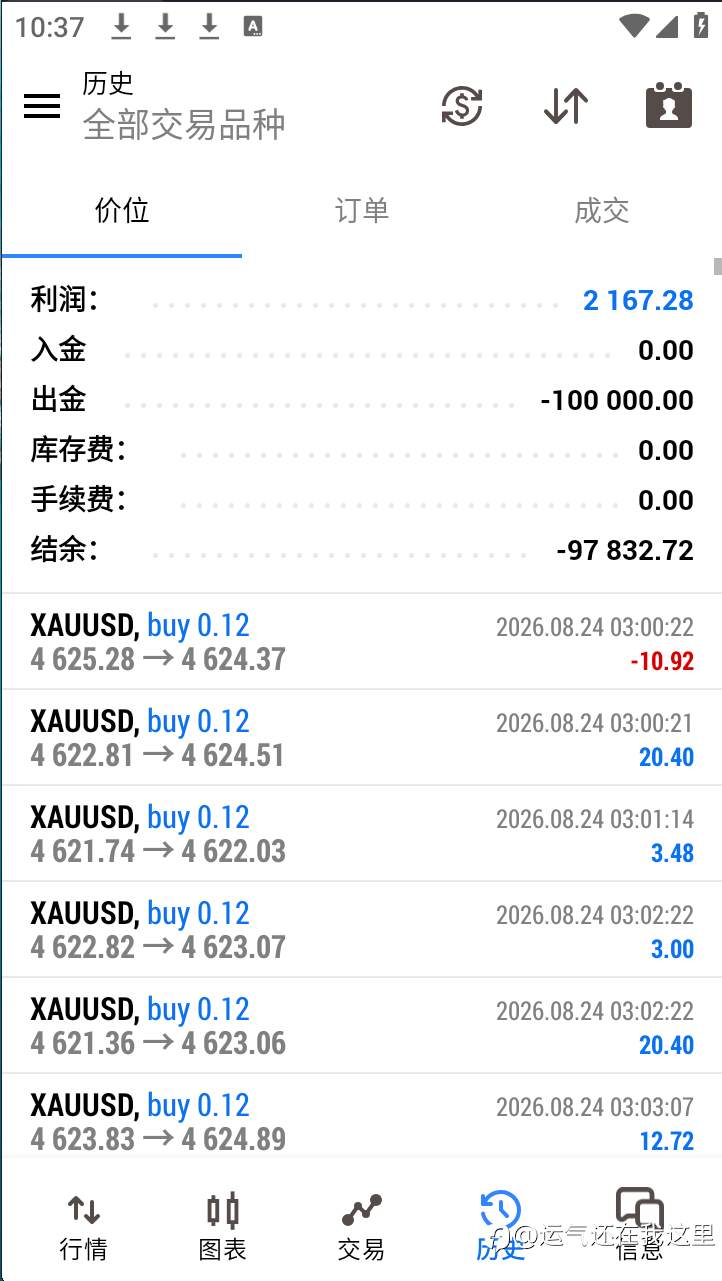This screenshot has height=1281, width=722.
Task: Open the sort arrows option
Action: (566, 106)
